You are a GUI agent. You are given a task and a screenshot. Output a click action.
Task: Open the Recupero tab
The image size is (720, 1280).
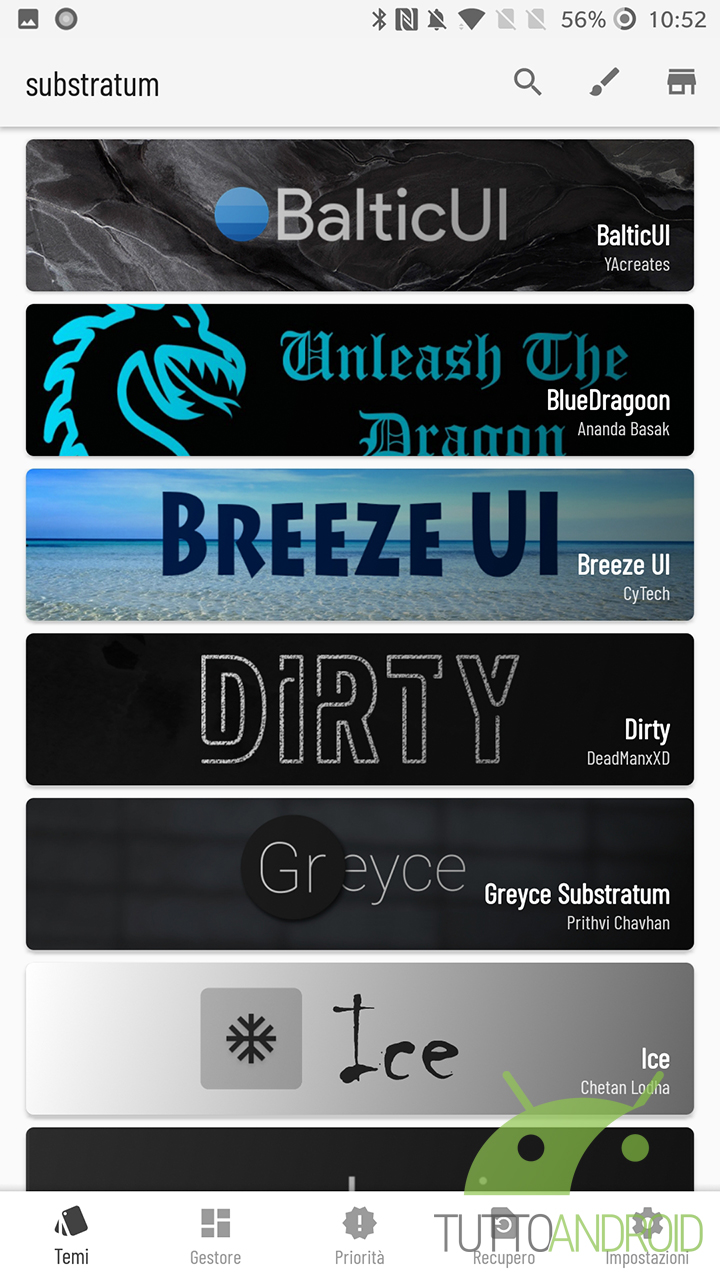[x=504, y=1236]
